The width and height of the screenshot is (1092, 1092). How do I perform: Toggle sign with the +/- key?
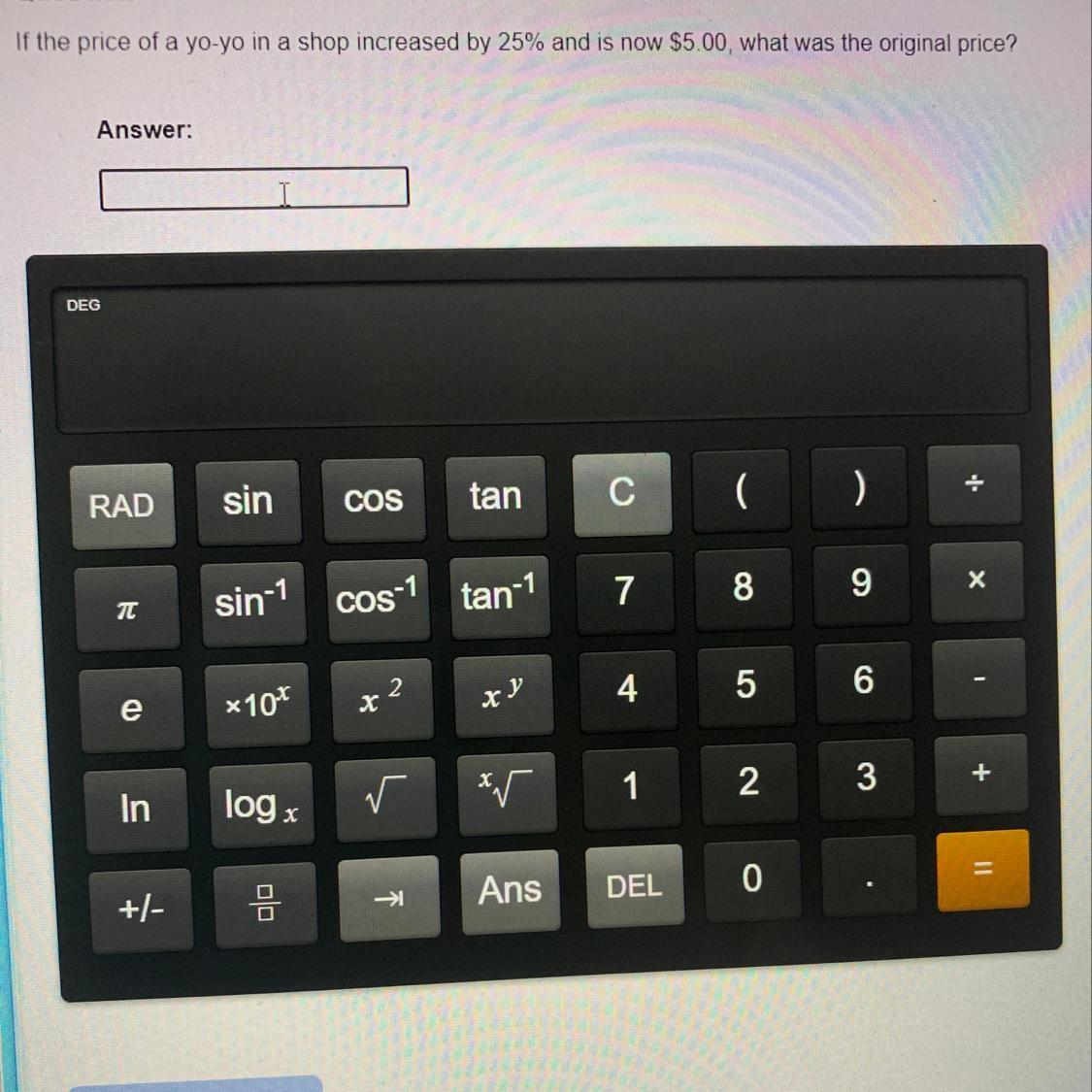(142, 910)
